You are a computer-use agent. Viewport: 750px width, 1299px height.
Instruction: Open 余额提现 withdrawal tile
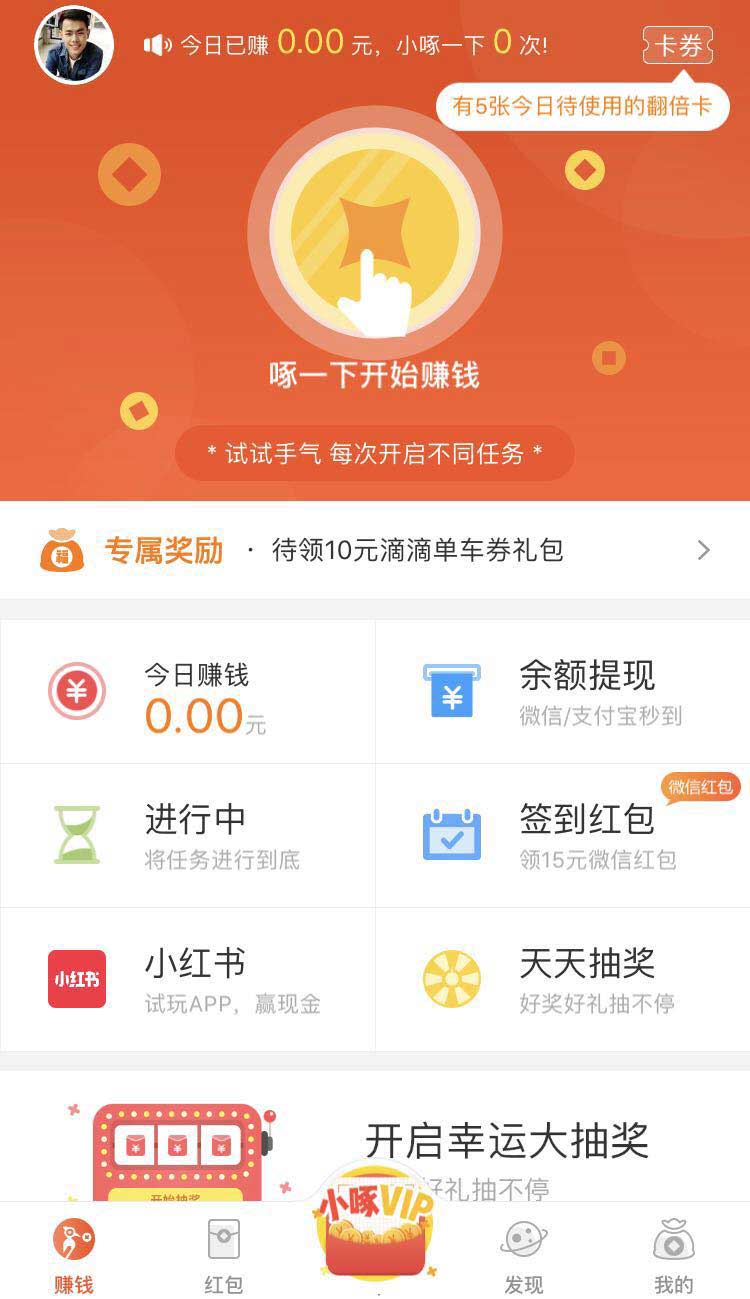pos(562,692)
